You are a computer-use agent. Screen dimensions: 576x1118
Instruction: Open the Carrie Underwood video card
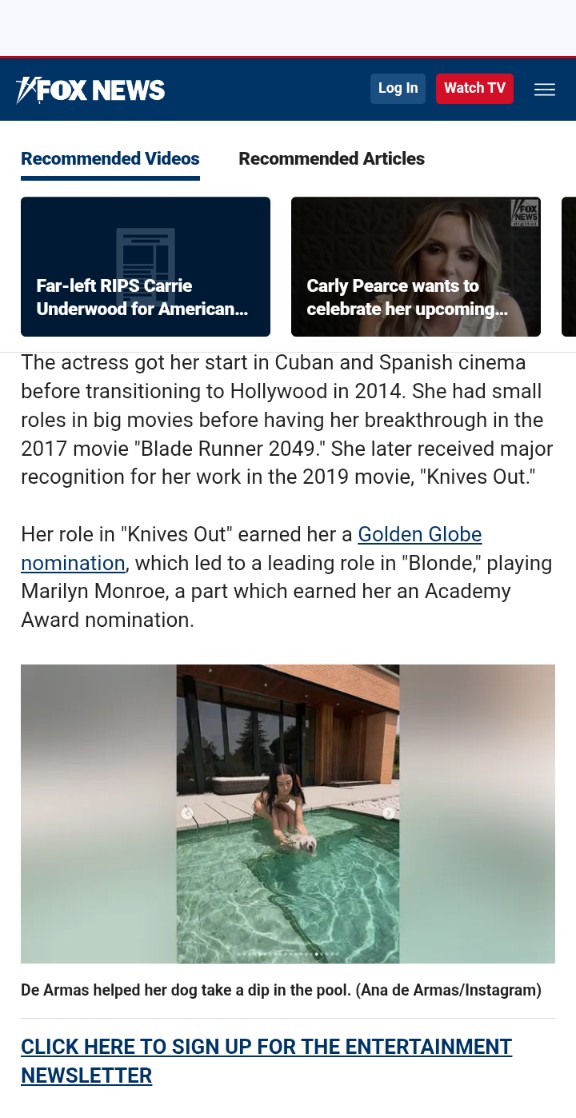[x=145, y=267]
